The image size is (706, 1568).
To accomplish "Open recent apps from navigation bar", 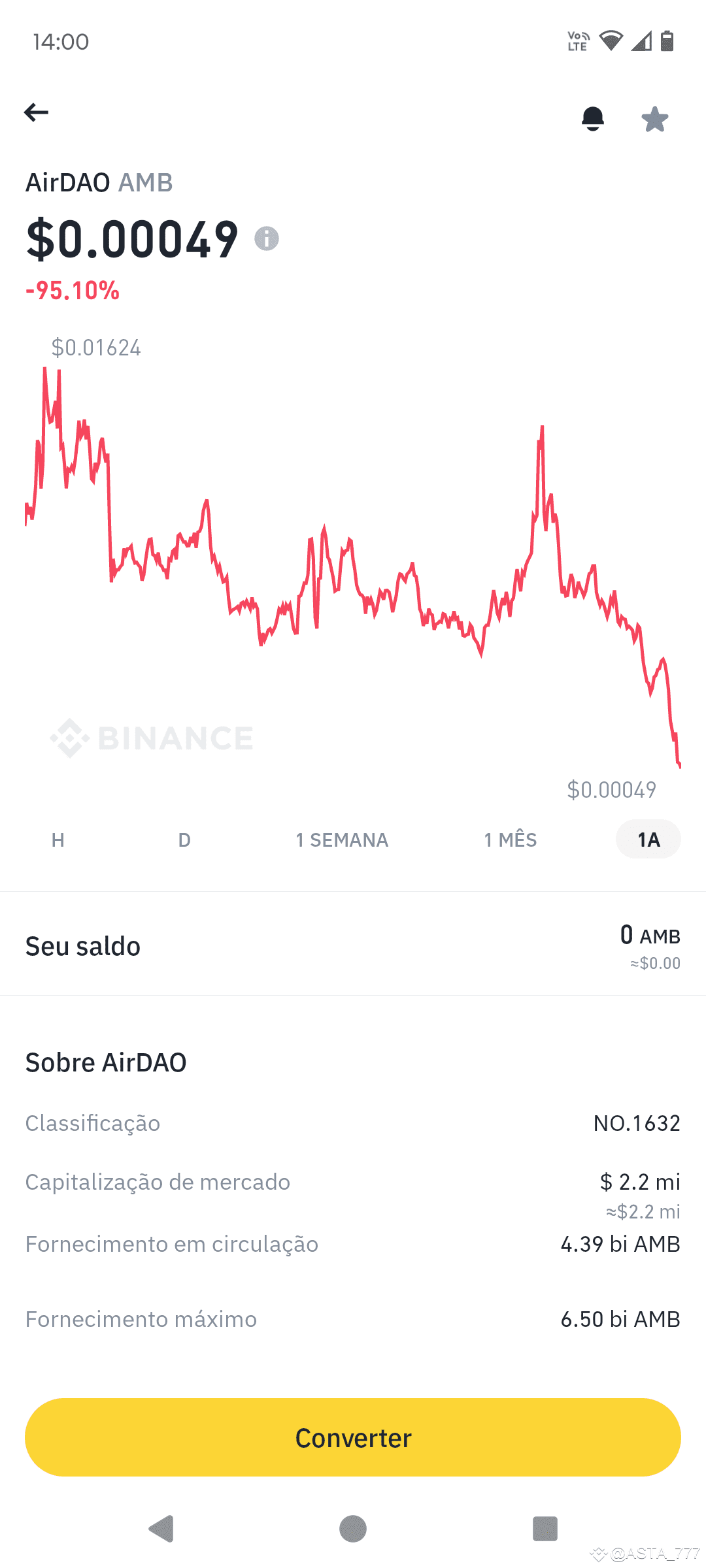I will (545, 1529).
